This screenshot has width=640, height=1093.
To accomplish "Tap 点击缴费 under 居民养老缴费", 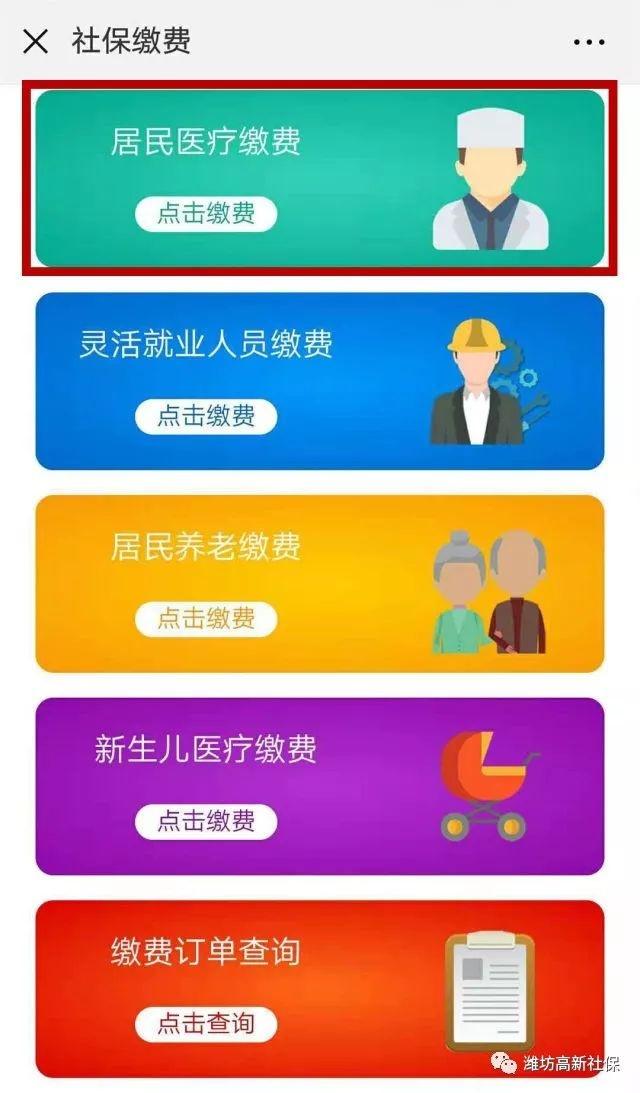I will 206,619.
